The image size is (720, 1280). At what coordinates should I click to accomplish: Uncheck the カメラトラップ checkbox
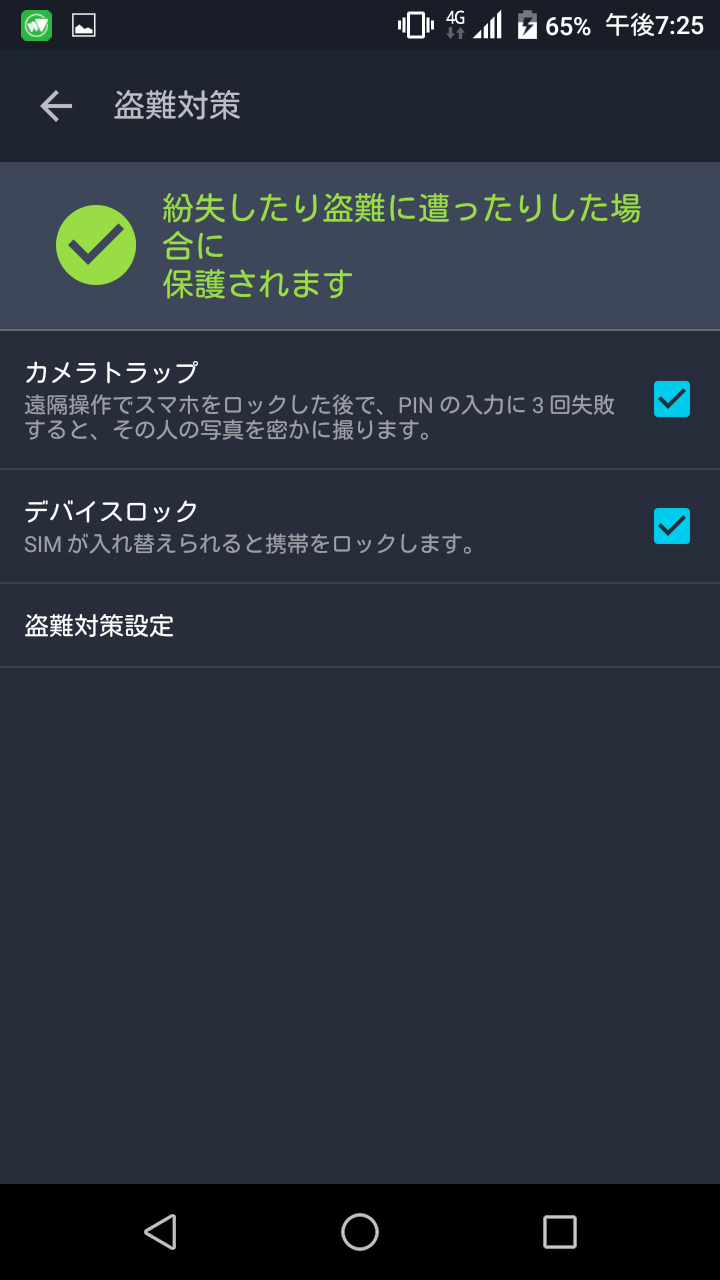click(x=671, y=399)
